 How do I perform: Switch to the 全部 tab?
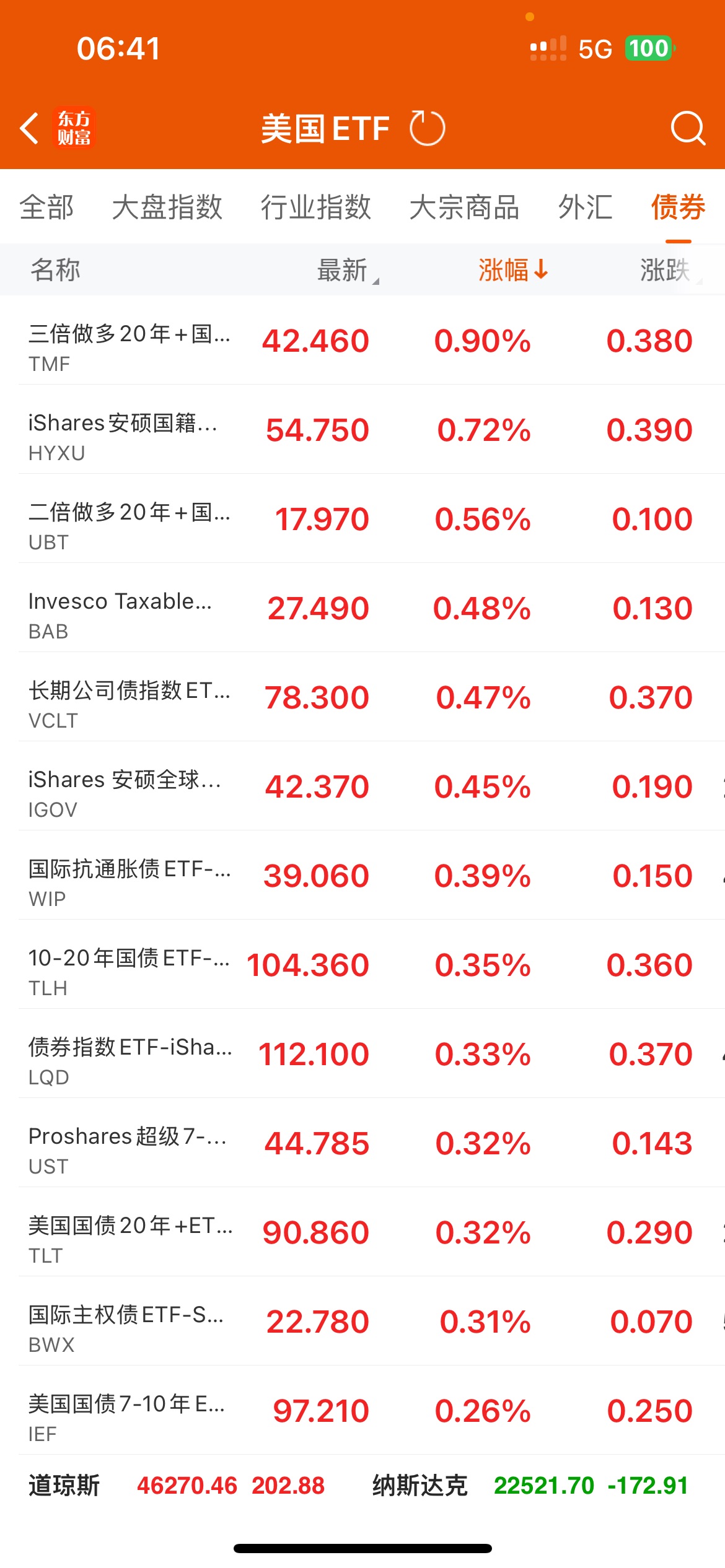coord(46,207)
